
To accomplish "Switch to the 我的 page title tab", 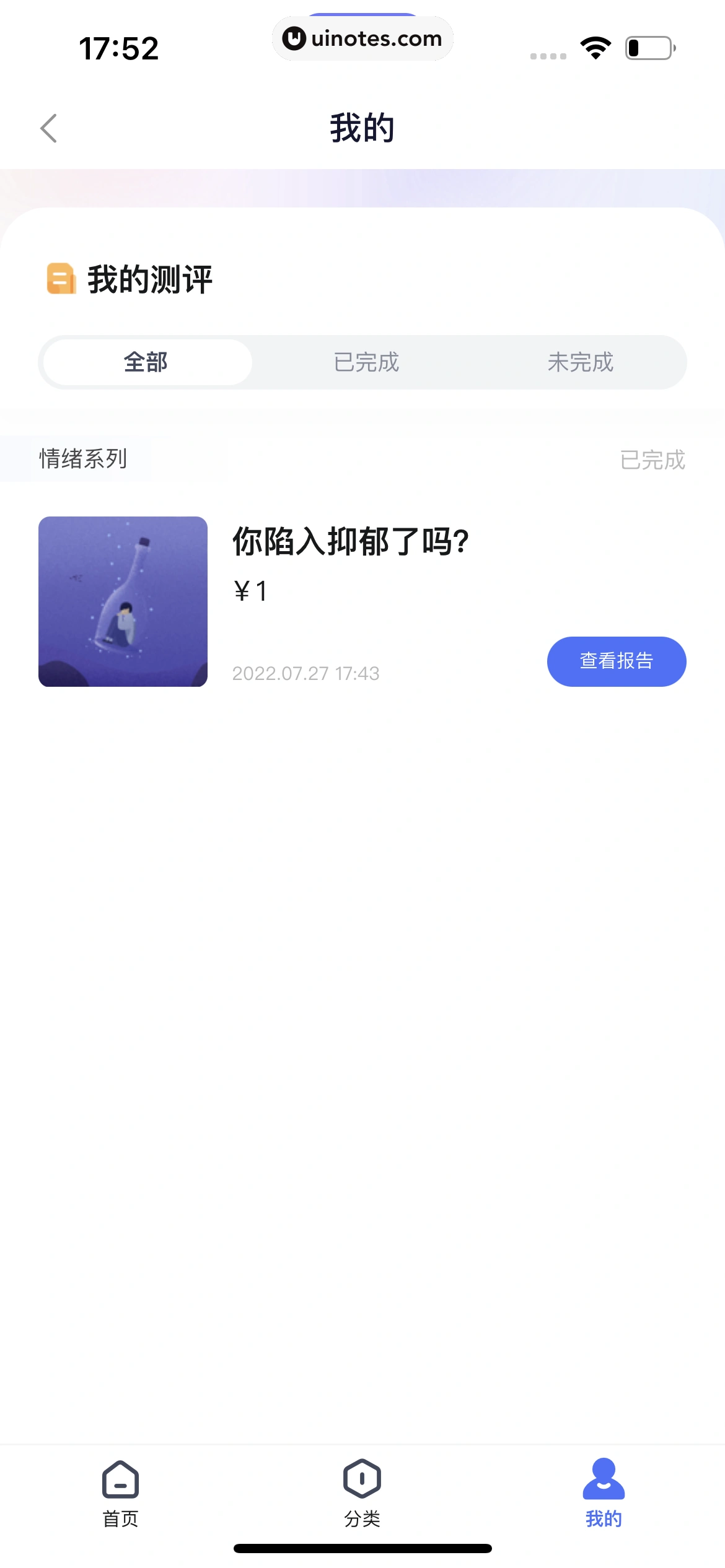I will click(362, 128).
